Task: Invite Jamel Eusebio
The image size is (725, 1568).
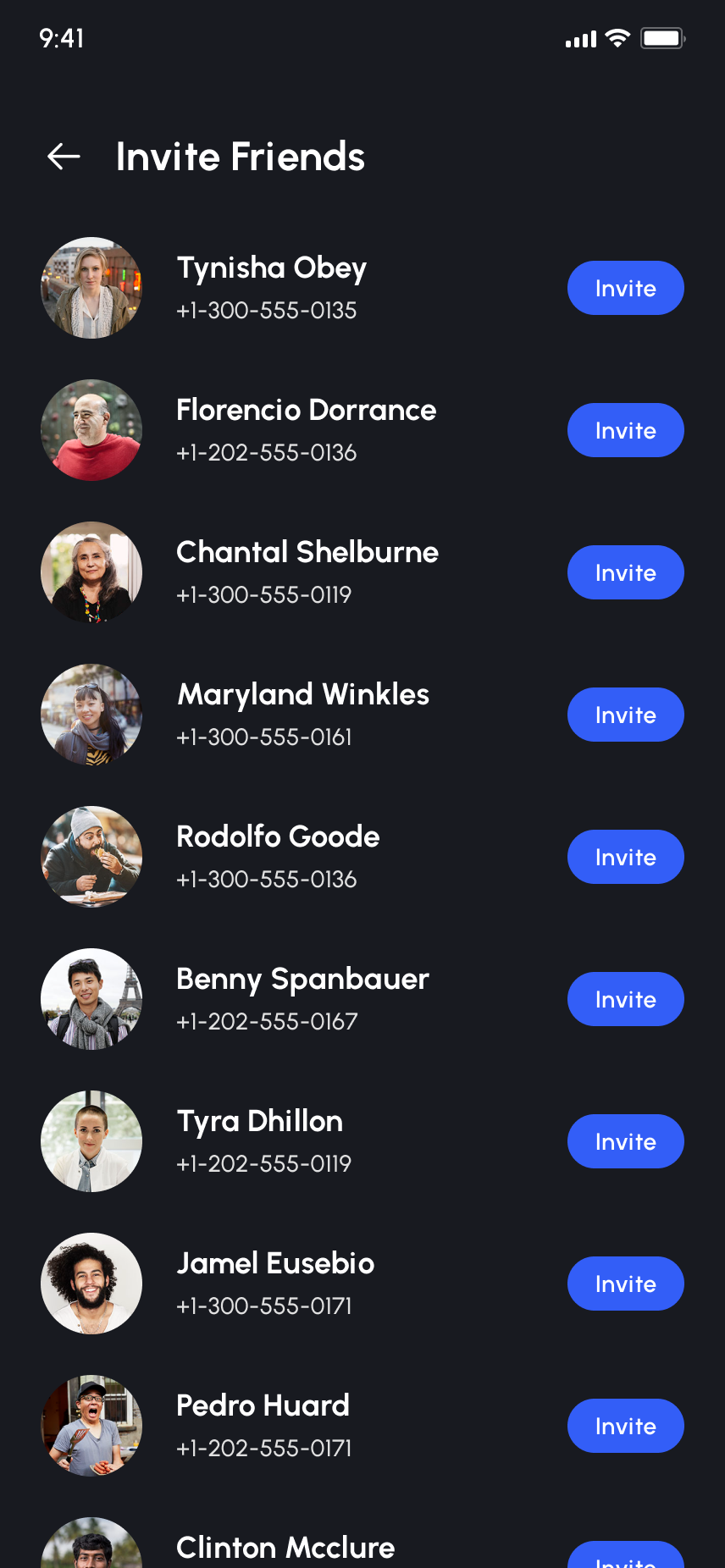Action: pos(625,1284)
